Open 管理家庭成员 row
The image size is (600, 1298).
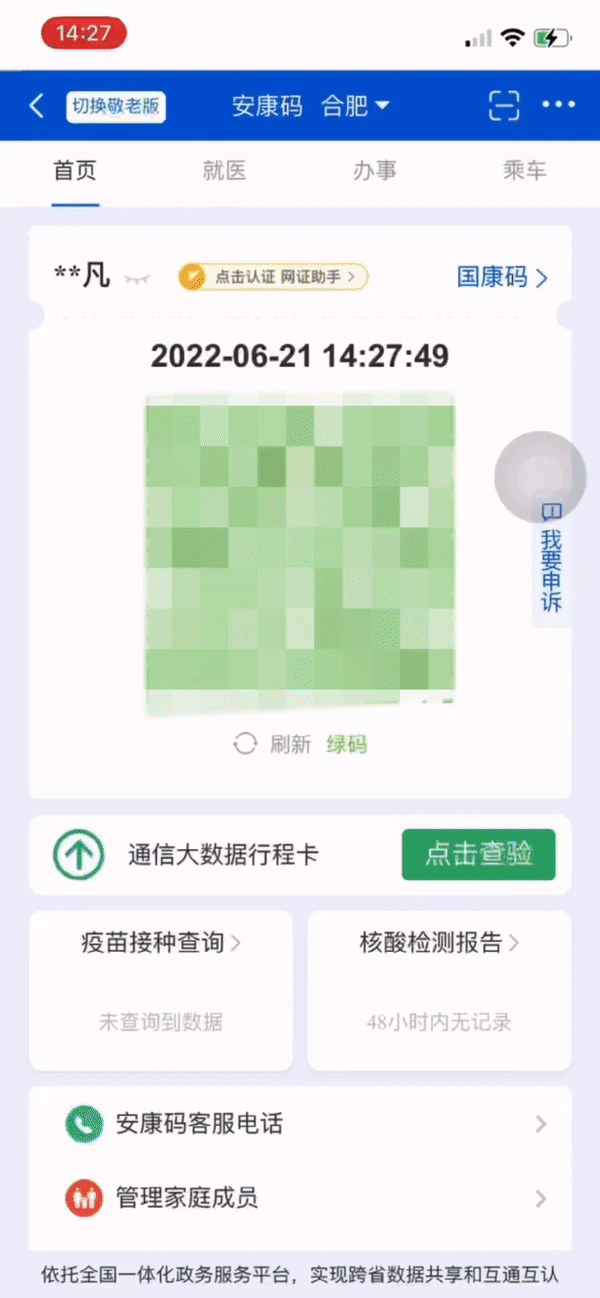(300, 1197)
